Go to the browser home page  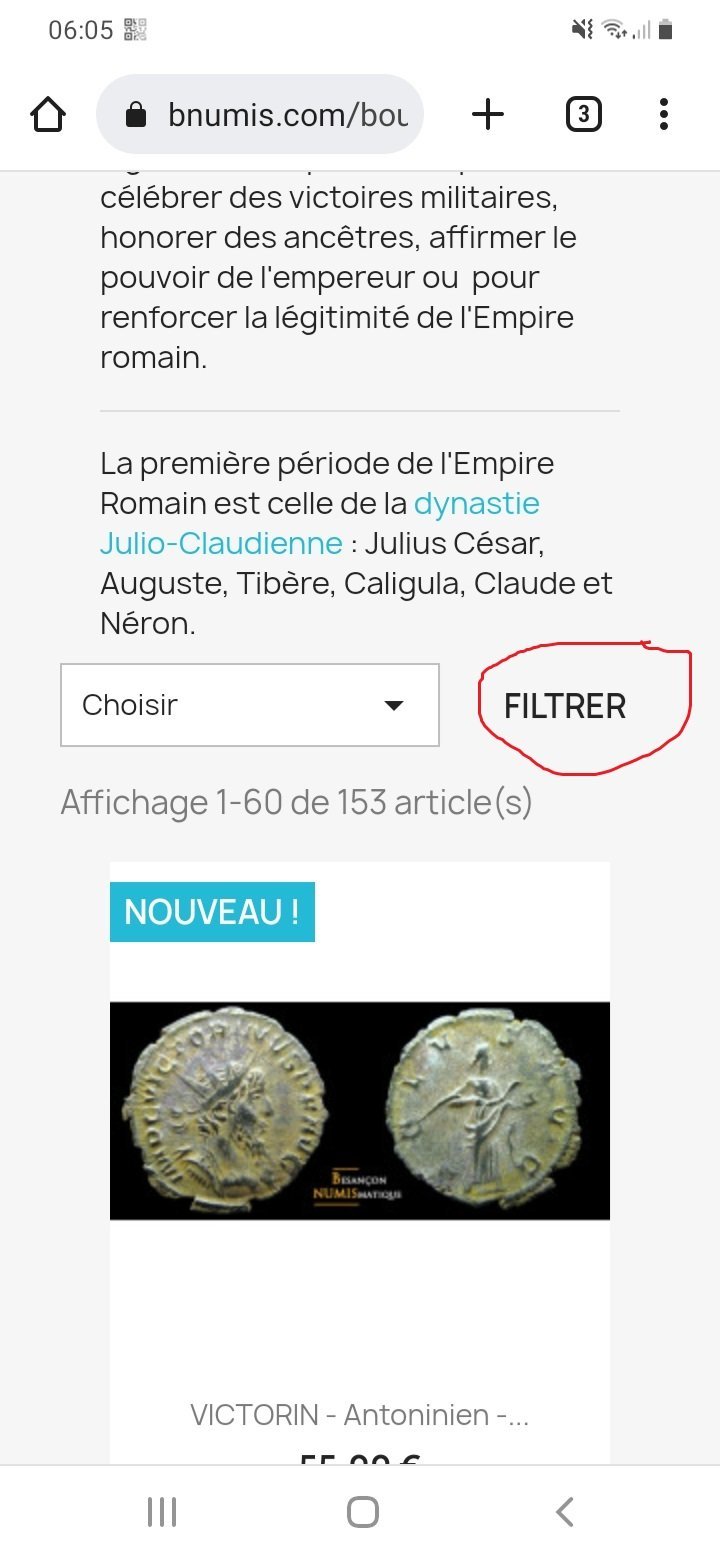pyautogui.click(x=48, y=116)
